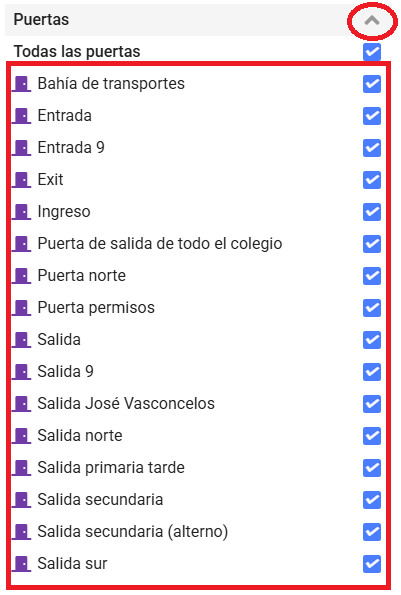Viewport: 401px width, 595px height.
Task: Uncheck Salida José Vasconcelos
Action: [x=372, y=404]
